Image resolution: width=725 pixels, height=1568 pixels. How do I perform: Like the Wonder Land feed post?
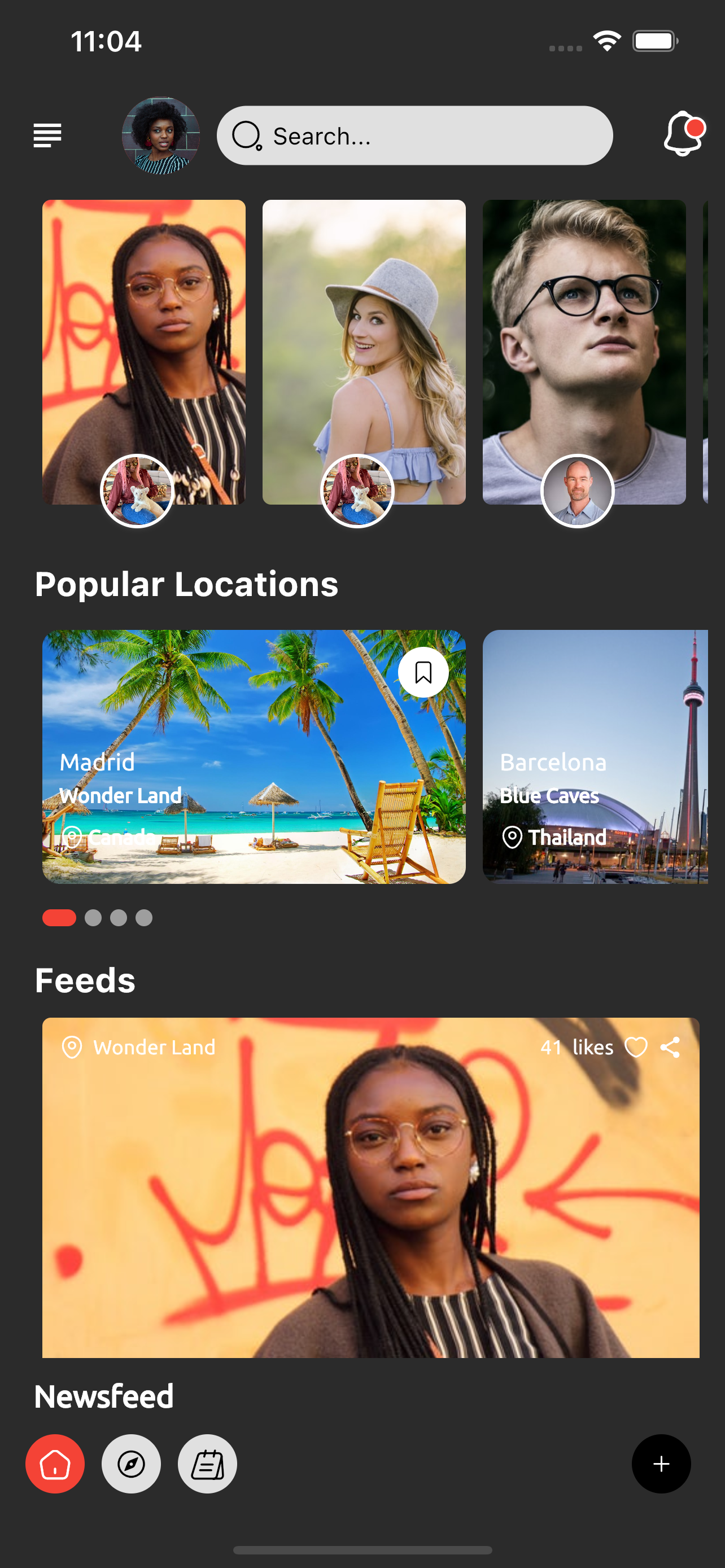[x=636, y=1047]
